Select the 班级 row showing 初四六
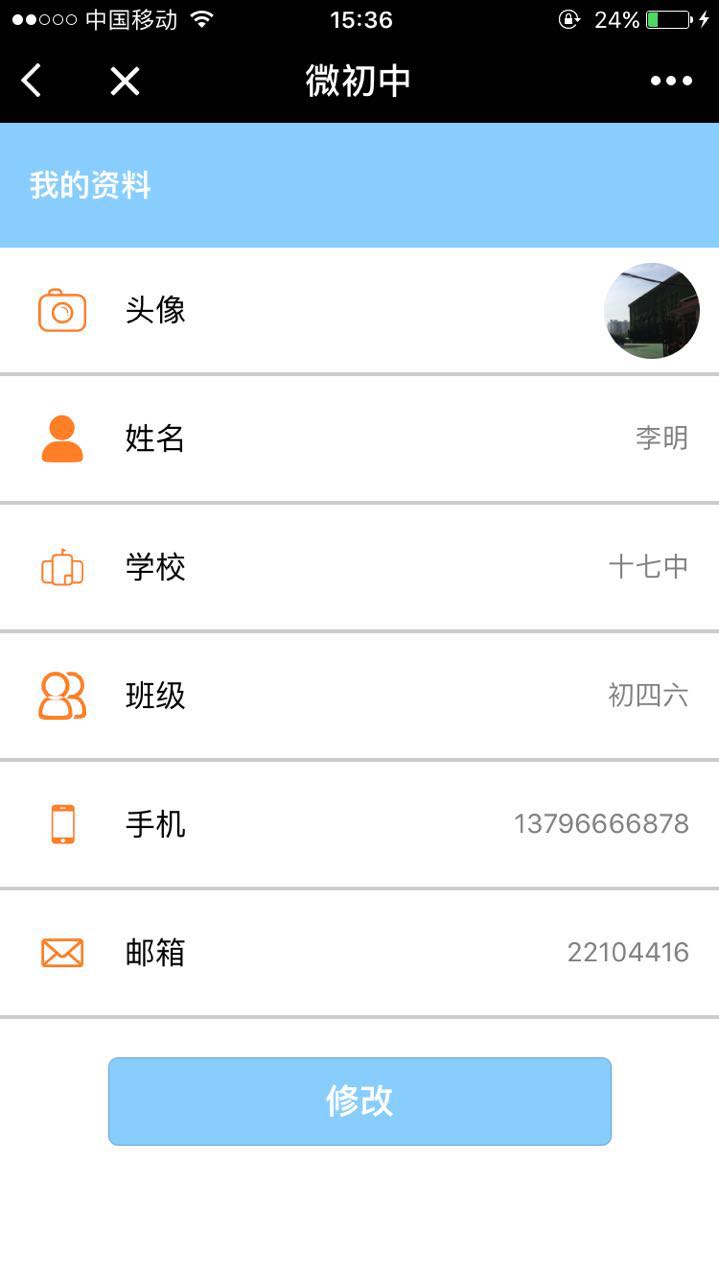The image size is (719, 1280). tap(359, 695)
